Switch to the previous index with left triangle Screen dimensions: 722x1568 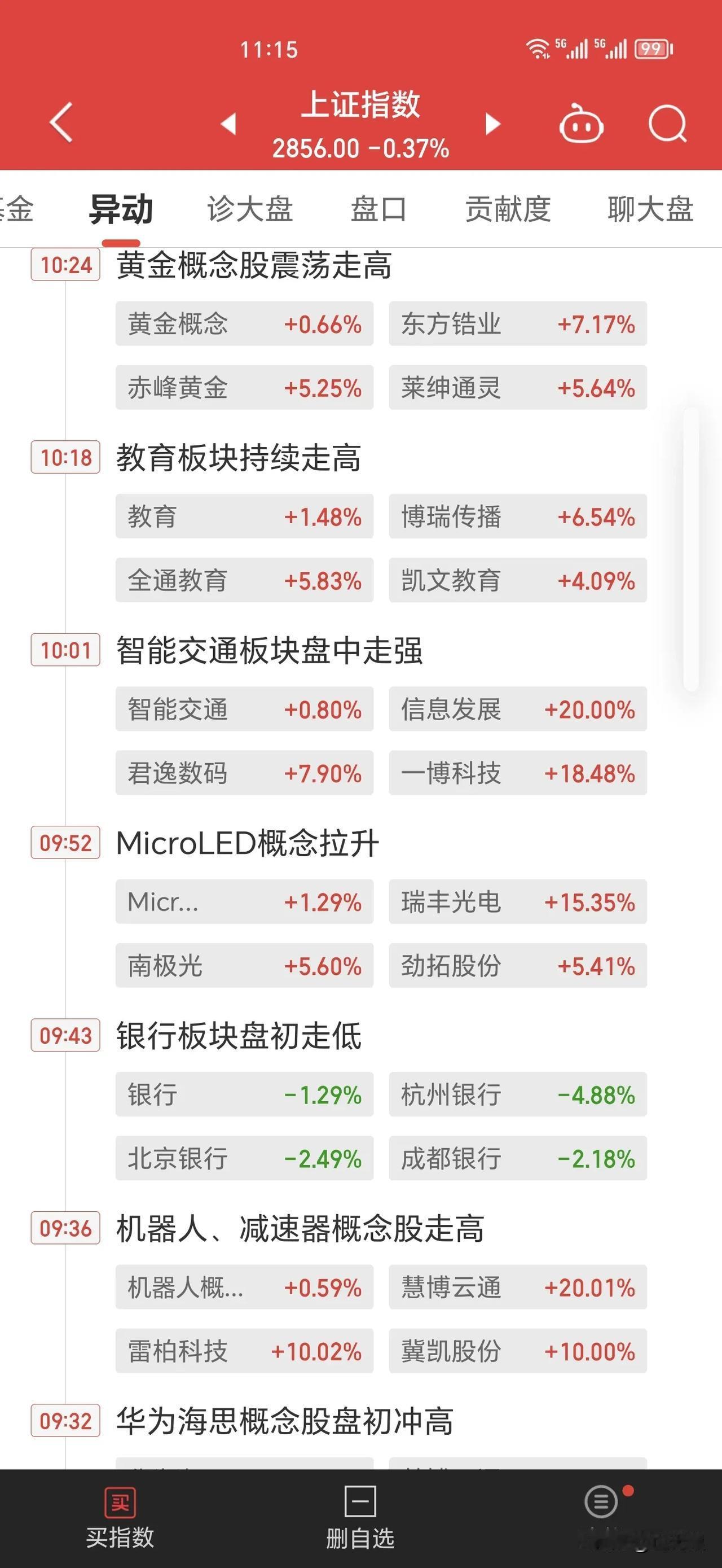(x=228, y=124)
